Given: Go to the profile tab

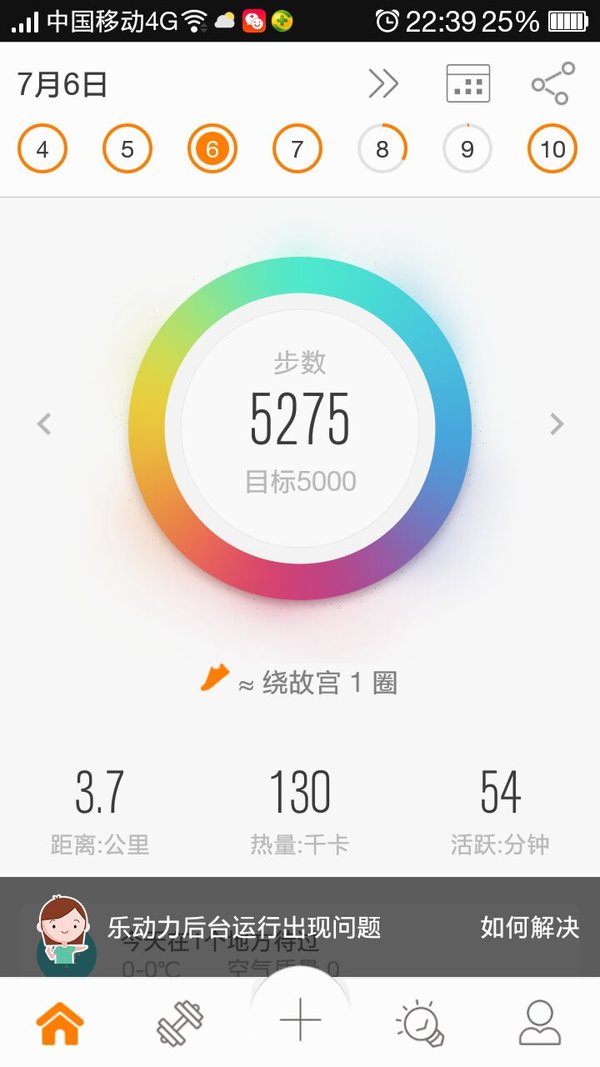Looking at the screenshot, I should (540, 1023).
